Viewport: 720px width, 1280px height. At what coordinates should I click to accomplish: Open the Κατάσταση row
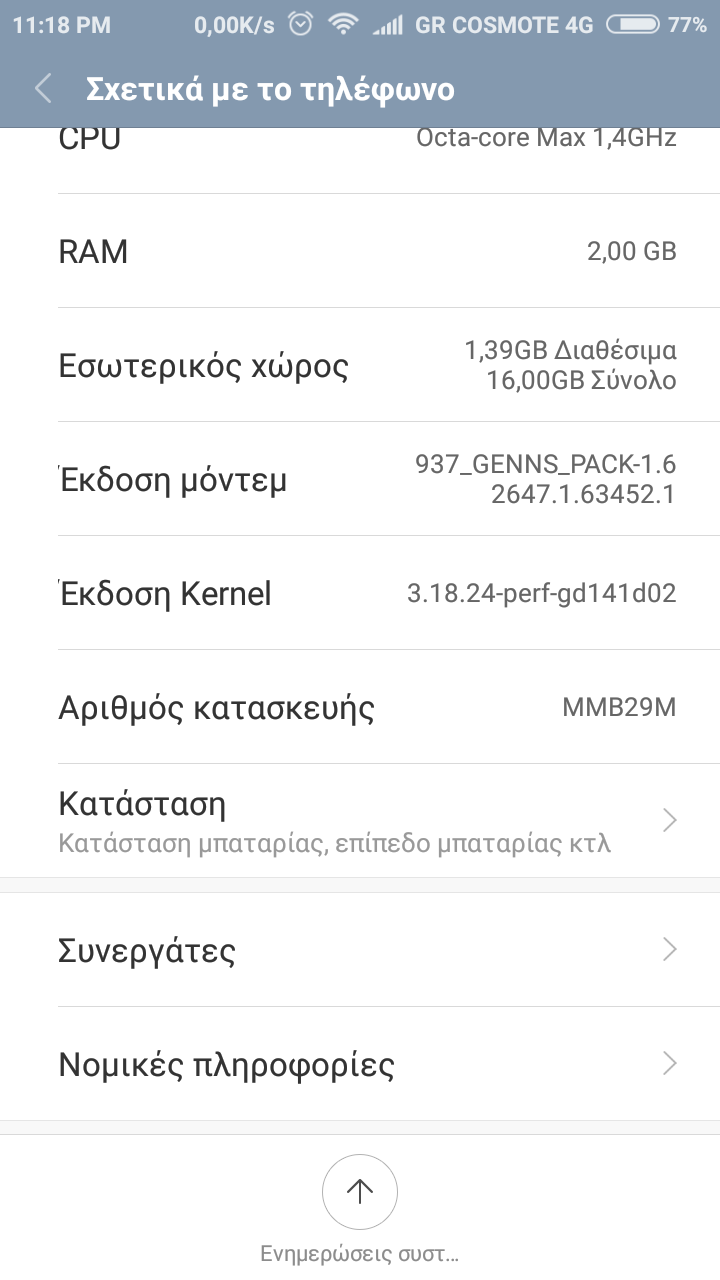[x=360, y=821]
